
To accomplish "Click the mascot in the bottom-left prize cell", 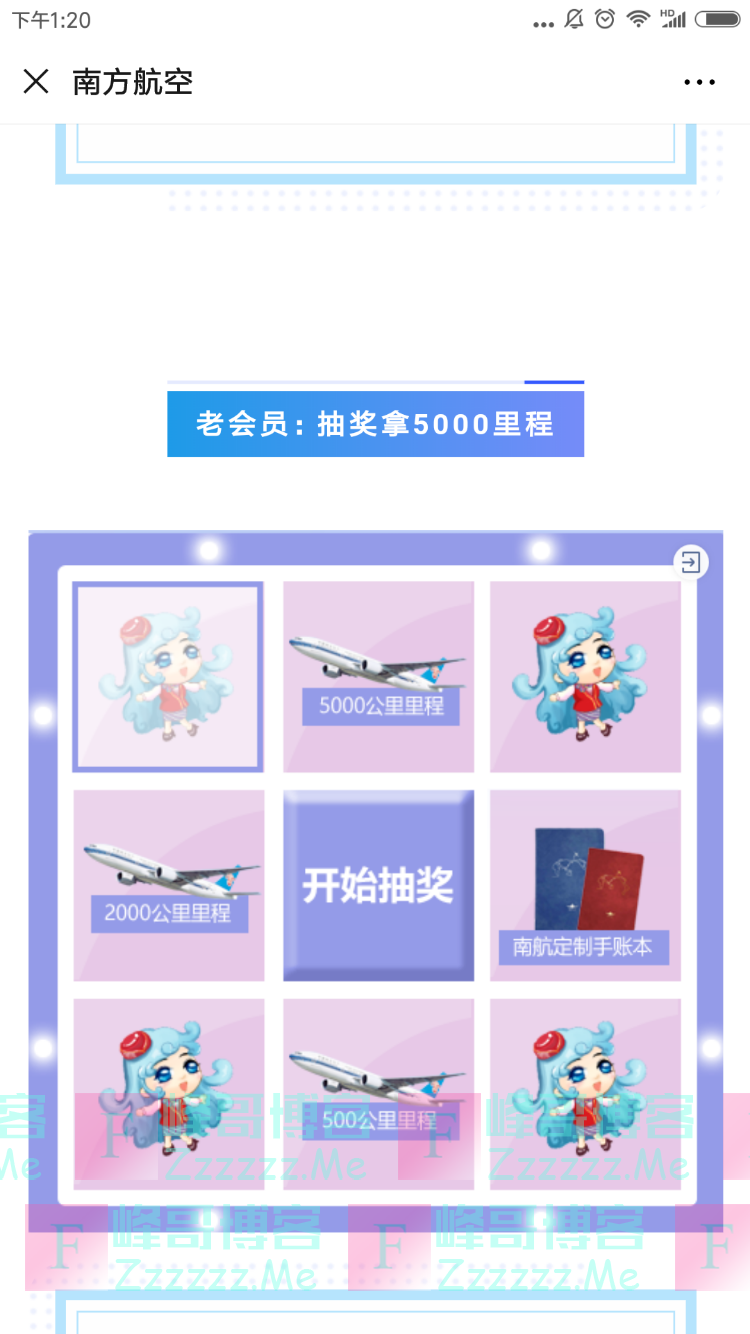I will [169, 1091].
